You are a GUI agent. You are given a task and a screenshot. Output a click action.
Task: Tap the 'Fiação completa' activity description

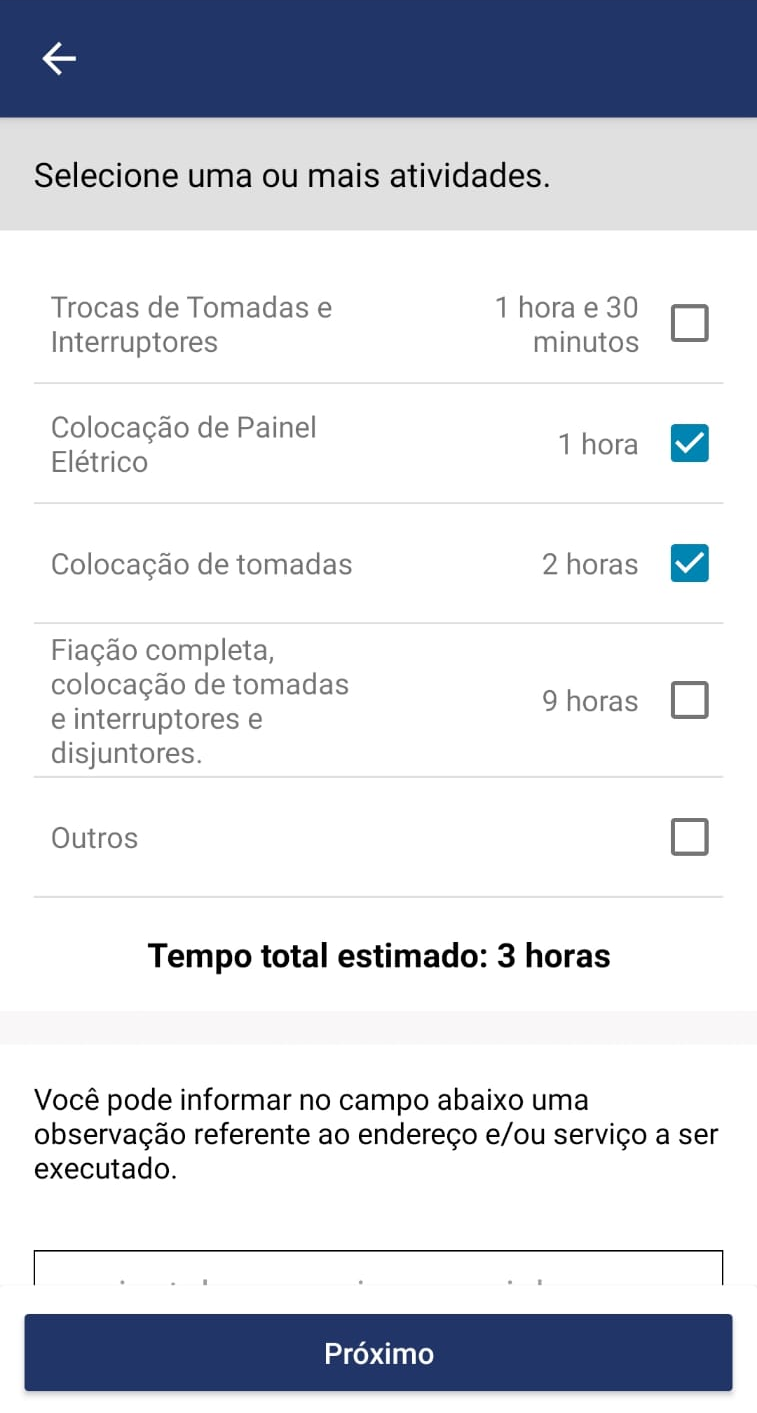(x=200, y=700)
